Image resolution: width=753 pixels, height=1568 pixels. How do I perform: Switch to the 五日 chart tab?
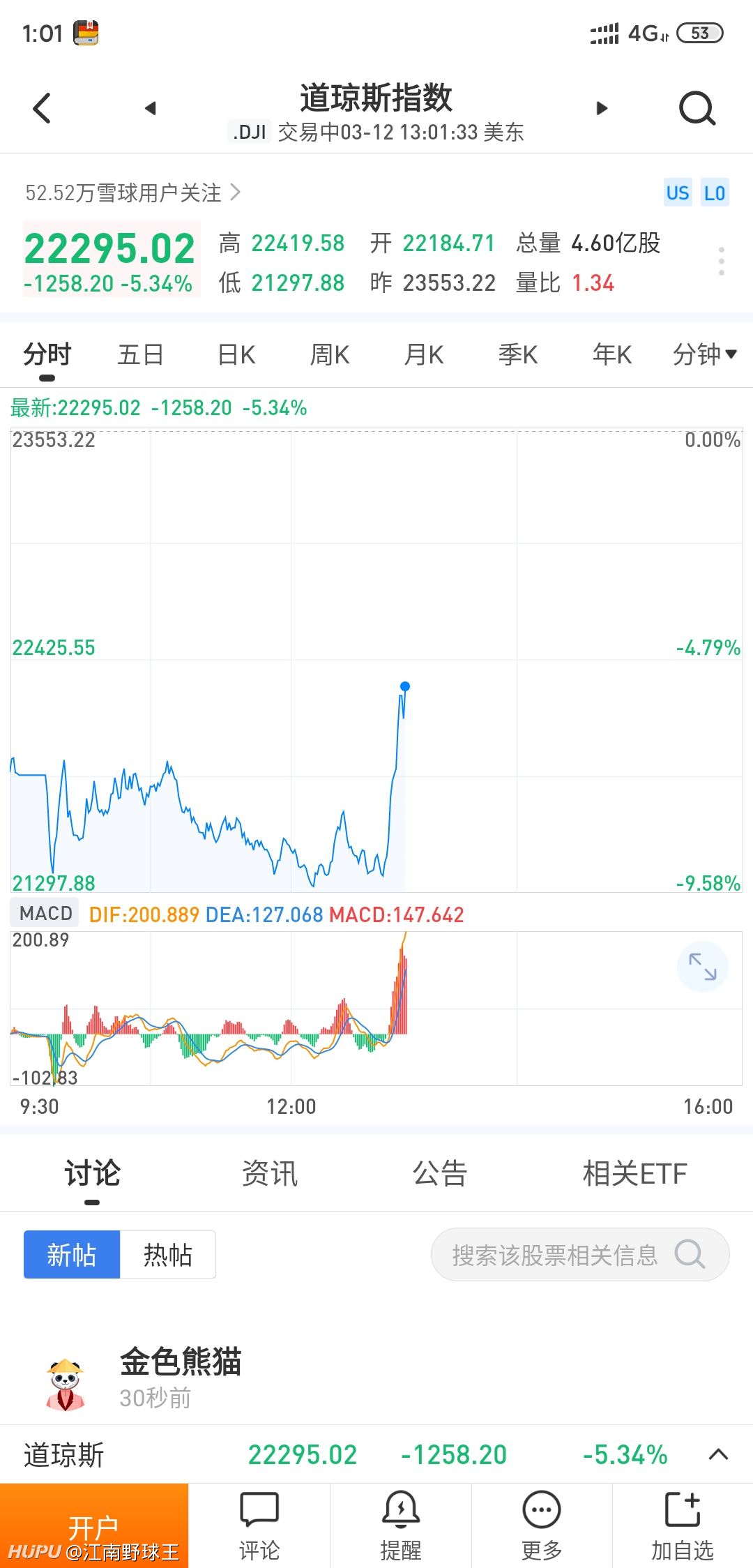(141, 354)
